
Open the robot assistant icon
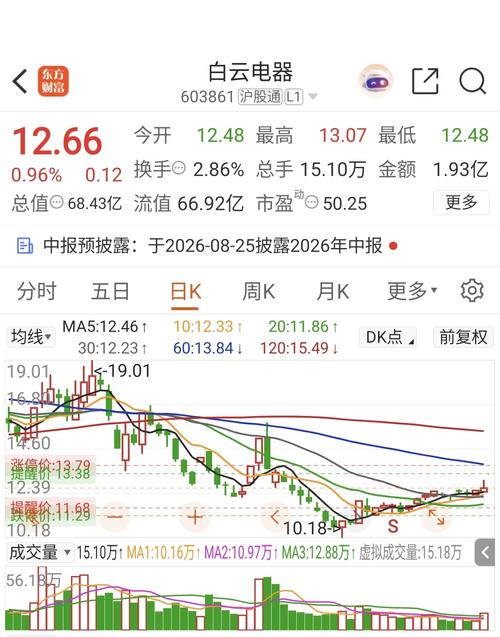pyautogui.click(x=376, y=81)
